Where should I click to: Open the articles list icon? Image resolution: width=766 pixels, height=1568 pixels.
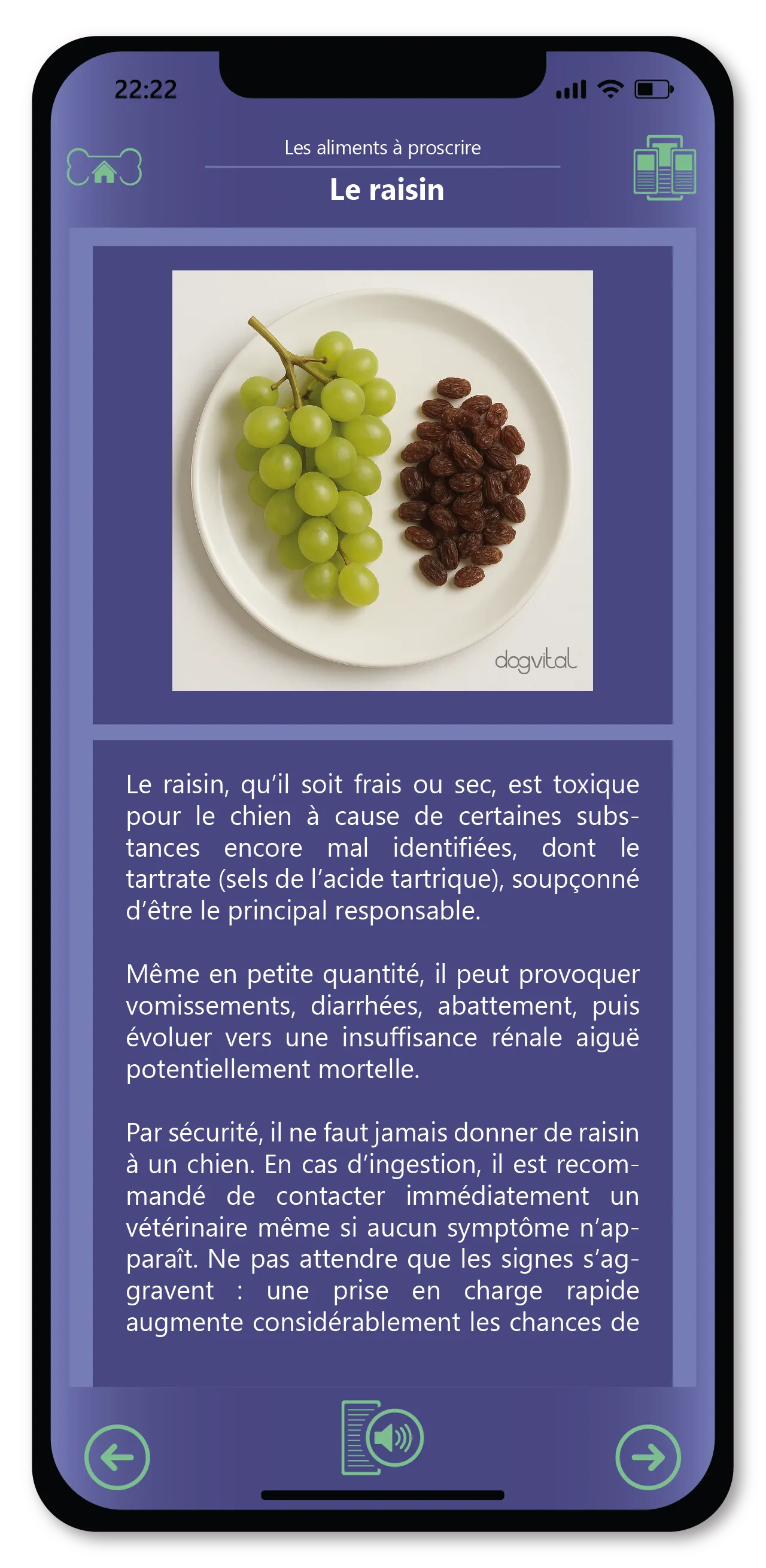point(664,167)
